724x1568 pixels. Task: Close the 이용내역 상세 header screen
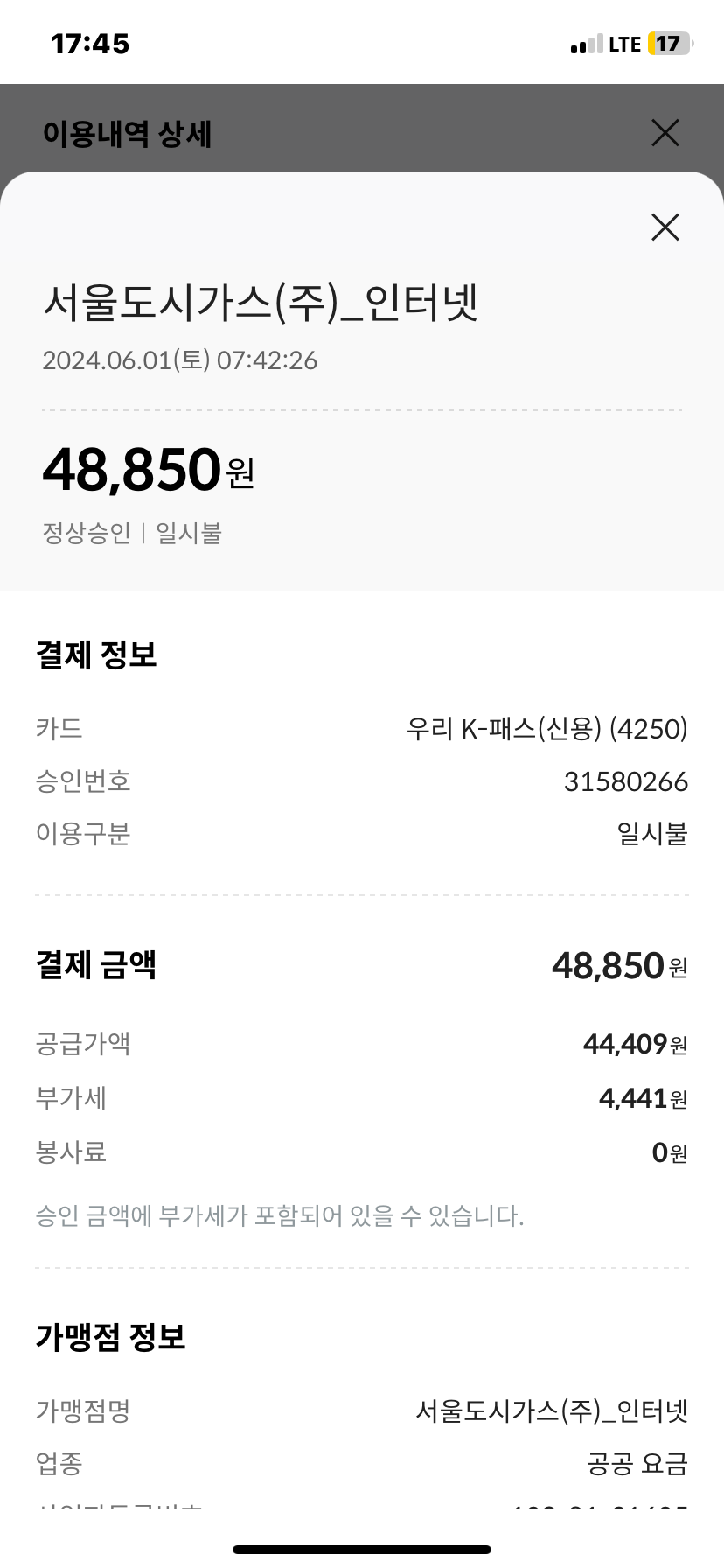665,133
